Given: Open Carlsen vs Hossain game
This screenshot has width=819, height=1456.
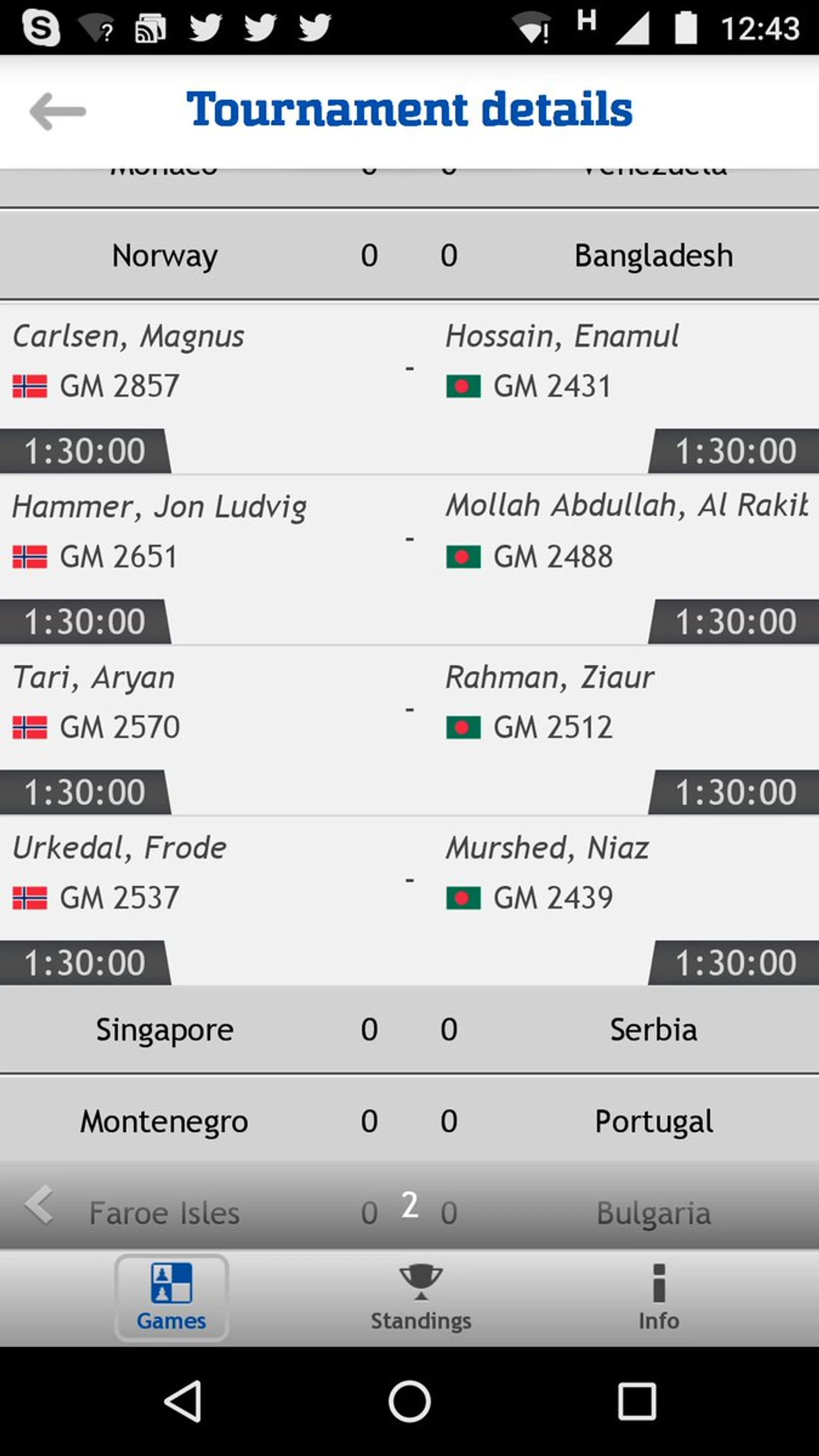Looking at the screenshot, I should pyautogui.click(x=409, y=367).
